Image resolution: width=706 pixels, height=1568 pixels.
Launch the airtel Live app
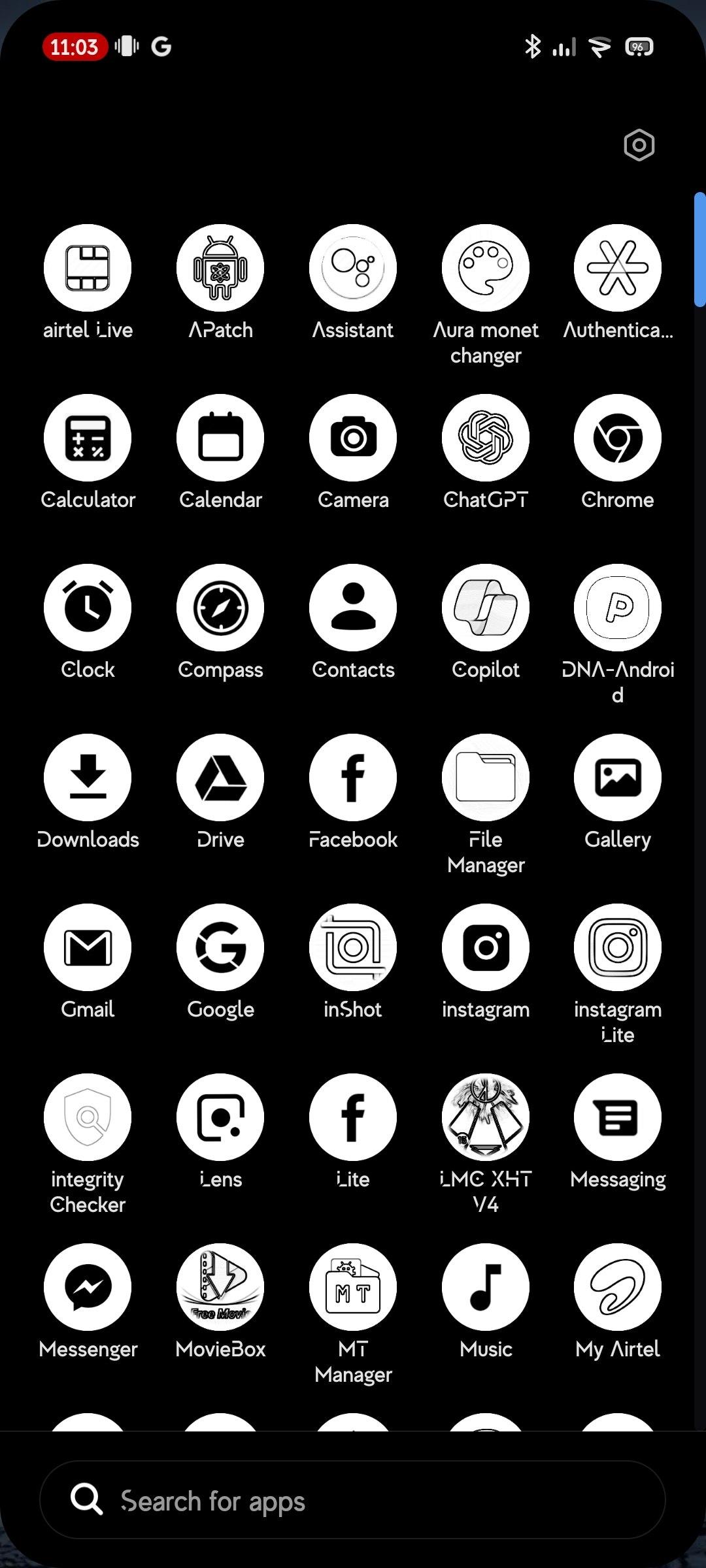88,268
